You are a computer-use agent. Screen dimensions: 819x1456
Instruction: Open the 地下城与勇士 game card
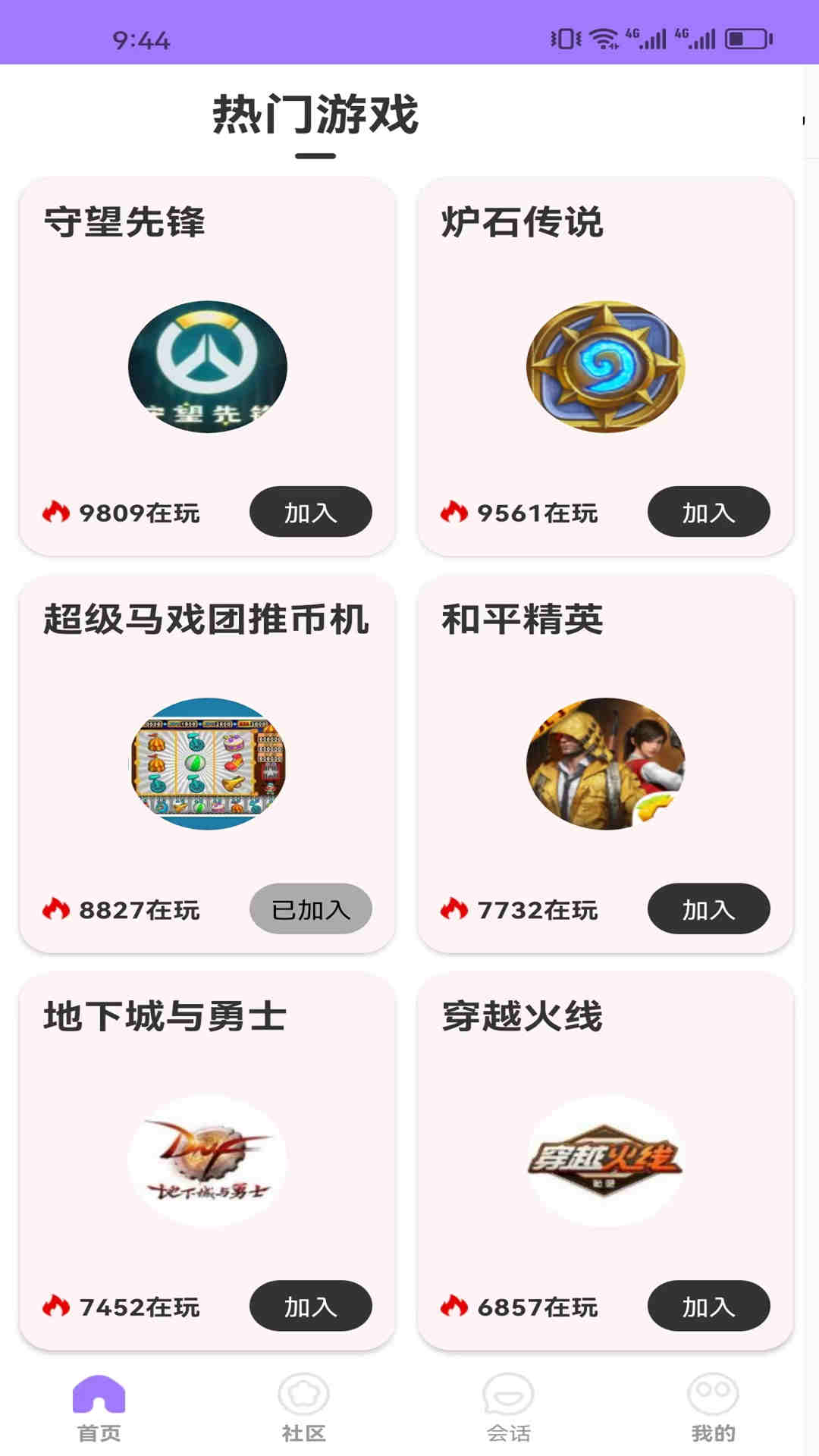[x=207, y=1161]
